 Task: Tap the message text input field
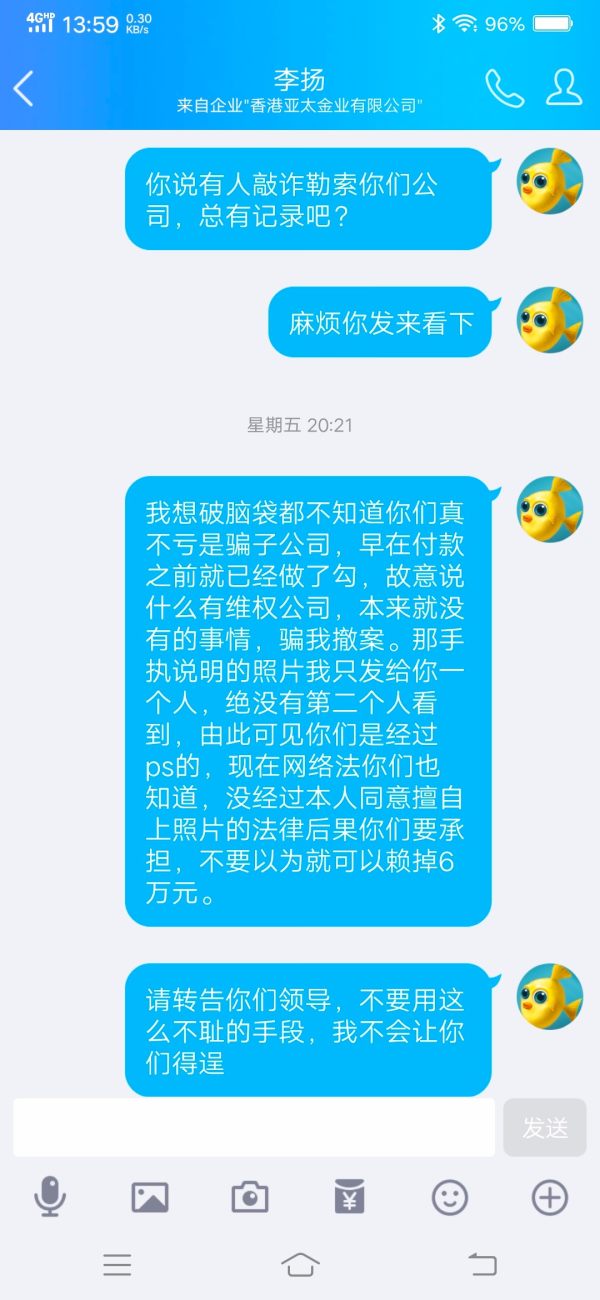coord(254,1128)
